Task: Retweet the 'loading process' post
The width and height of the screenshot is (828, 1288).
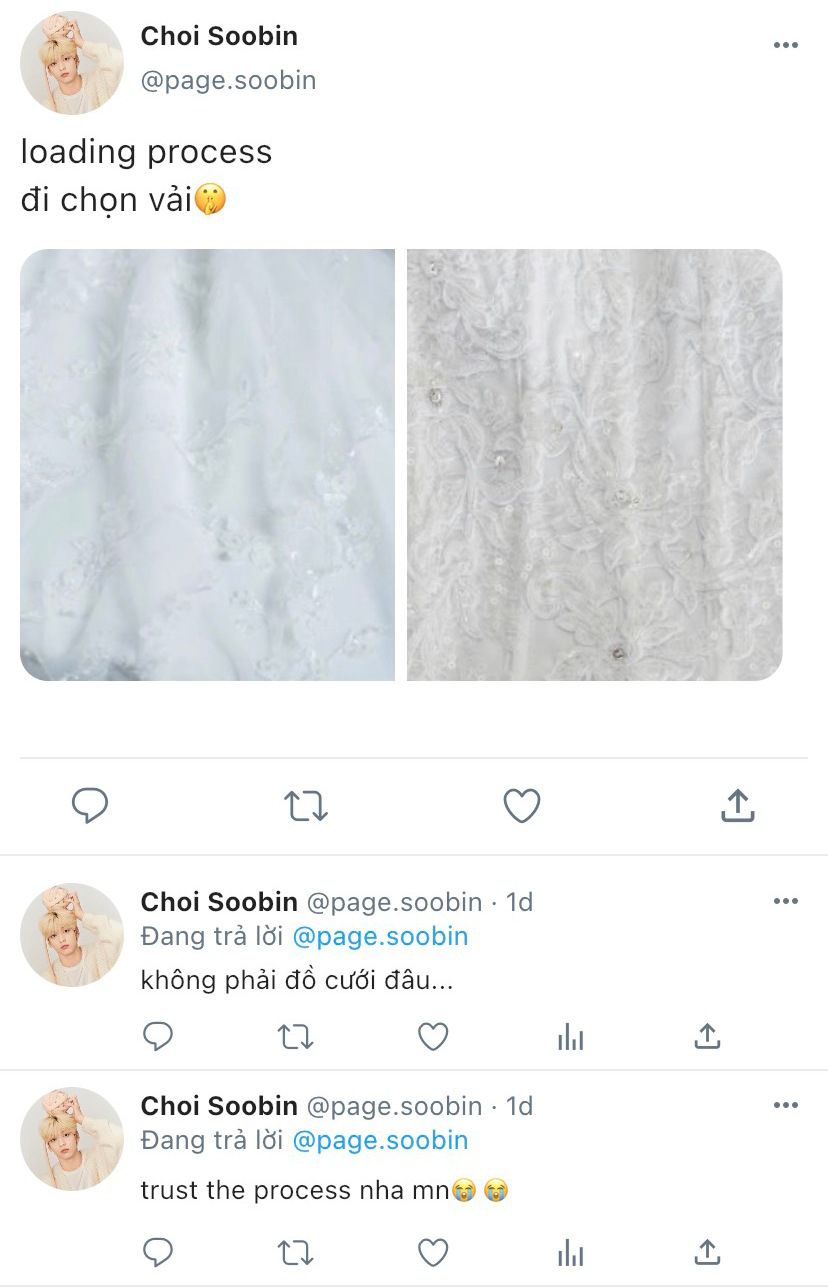Action: pyautogui.click(x=306, y=805)
